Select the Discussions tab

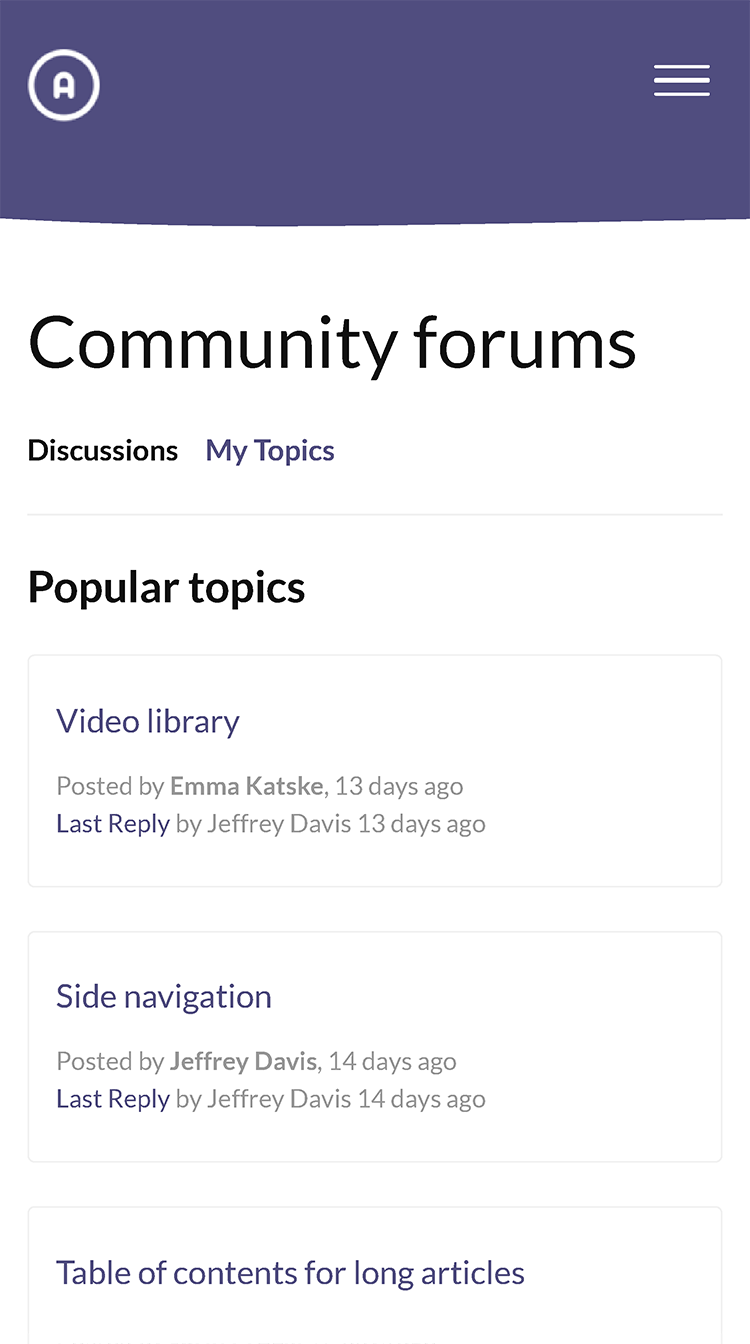(x=103, y=451)
